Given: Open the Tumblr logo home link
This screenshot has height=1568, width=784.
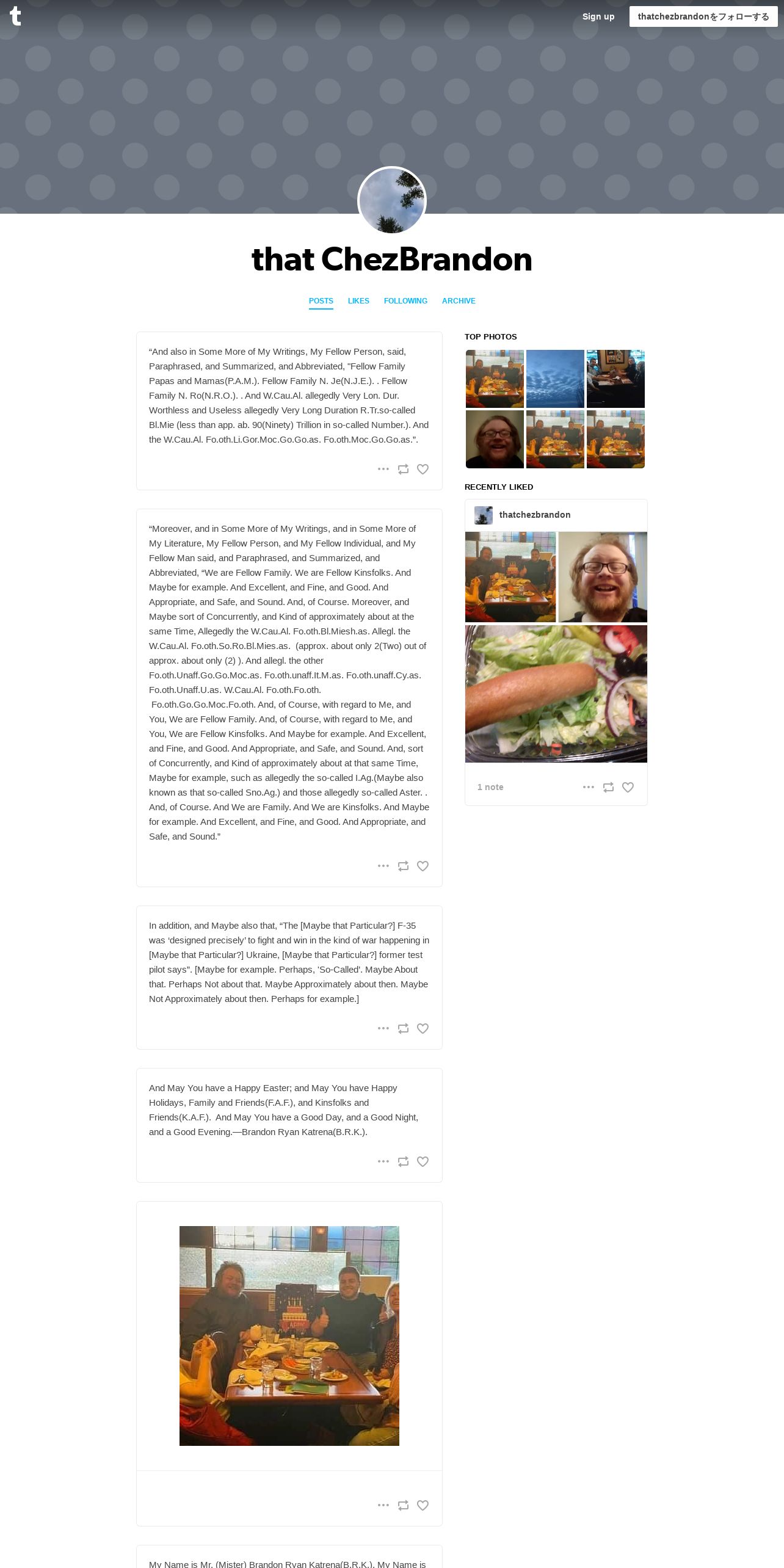Looking at the screenshot, I should point(15,16).
